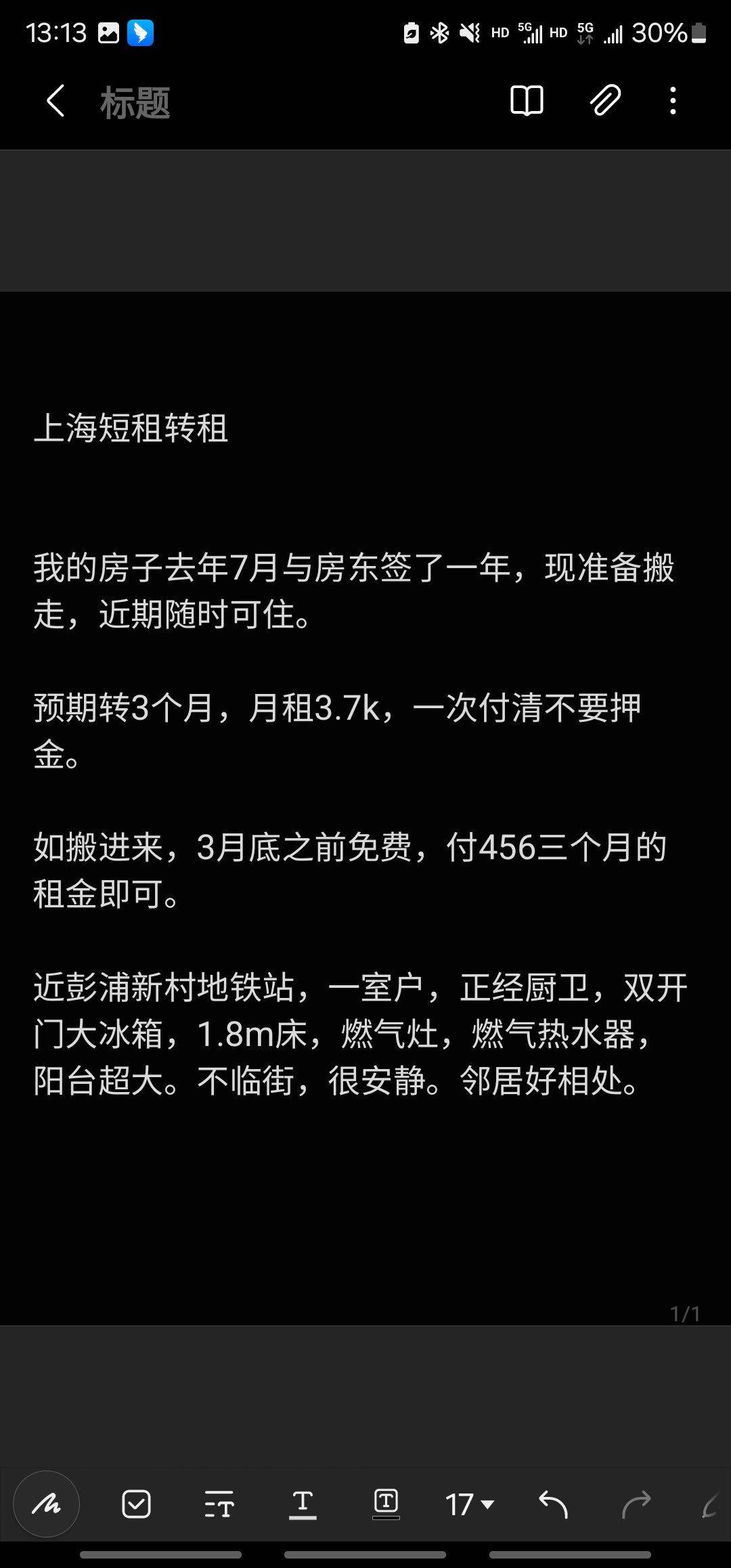Open more options via the three-dot icon
The height and width of the screenshot is (1568, 731).
(x=672, y=100)
